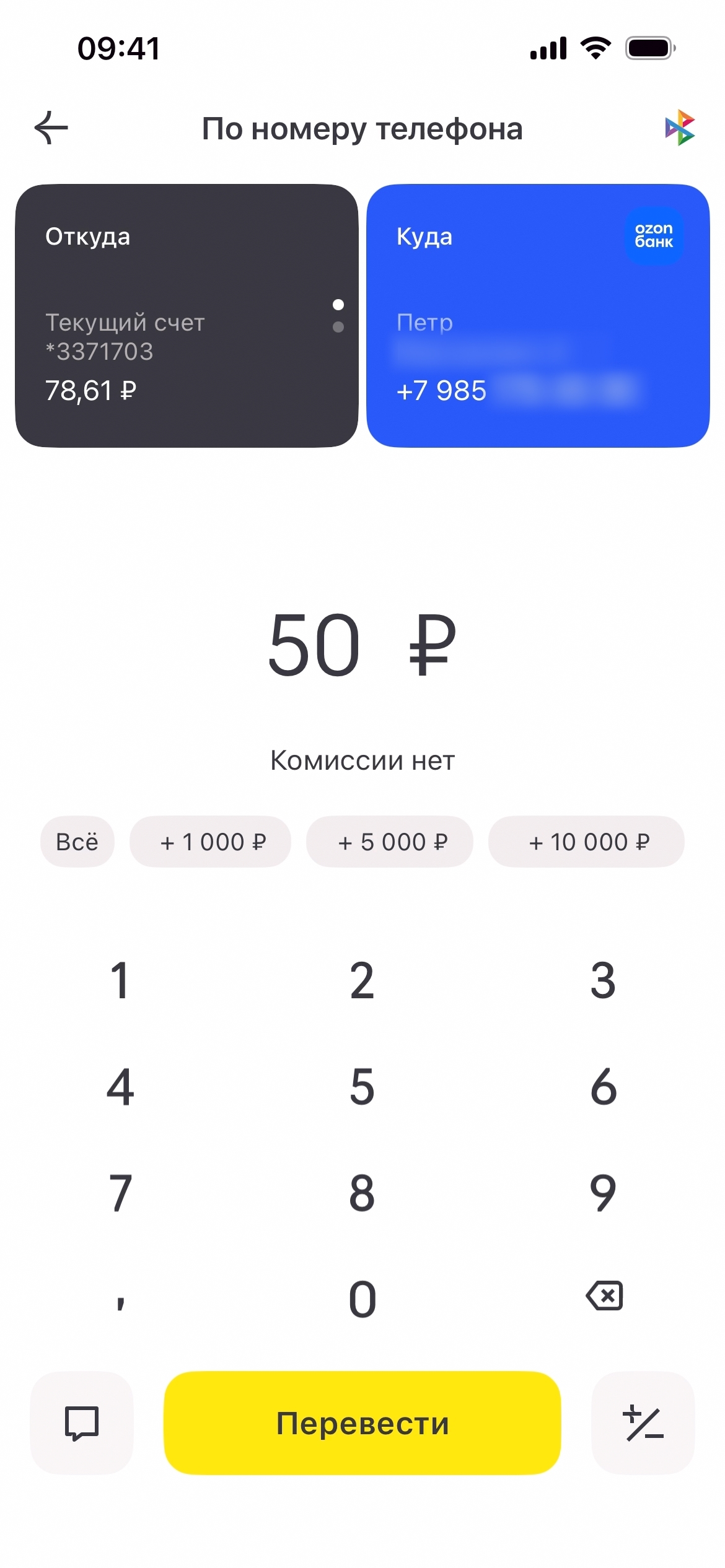
Task: Add 10 000 ₽ to the amount
Action: (586, 842)
